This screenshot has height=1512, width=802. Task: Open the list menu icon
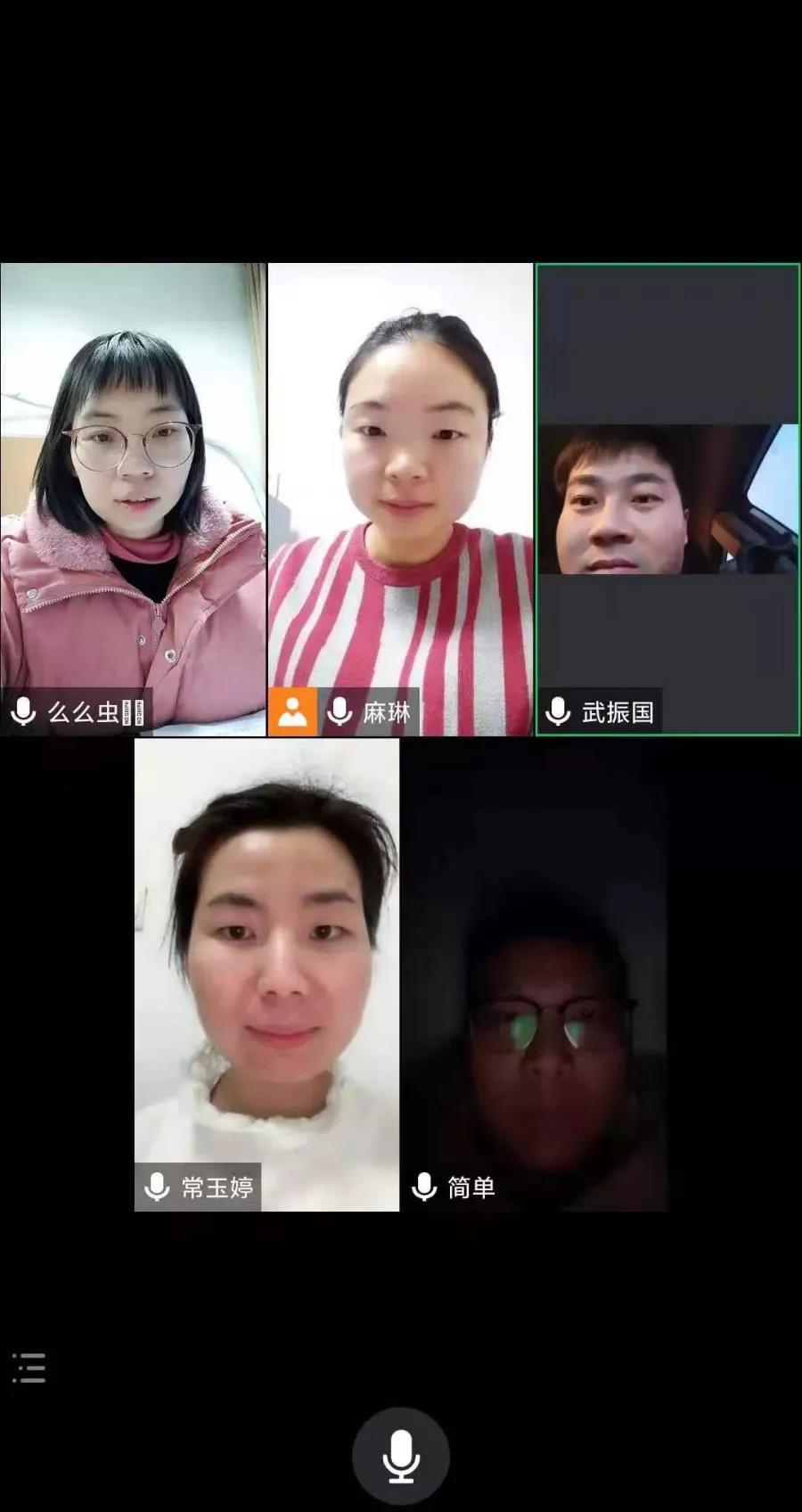[29, 1368]
